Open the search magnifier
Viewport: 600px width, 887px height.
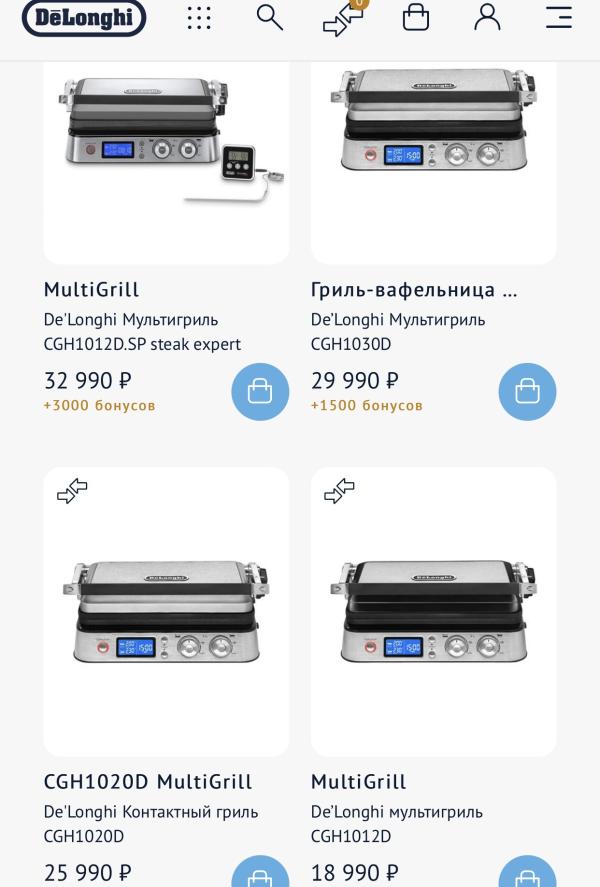coord(270,18)
